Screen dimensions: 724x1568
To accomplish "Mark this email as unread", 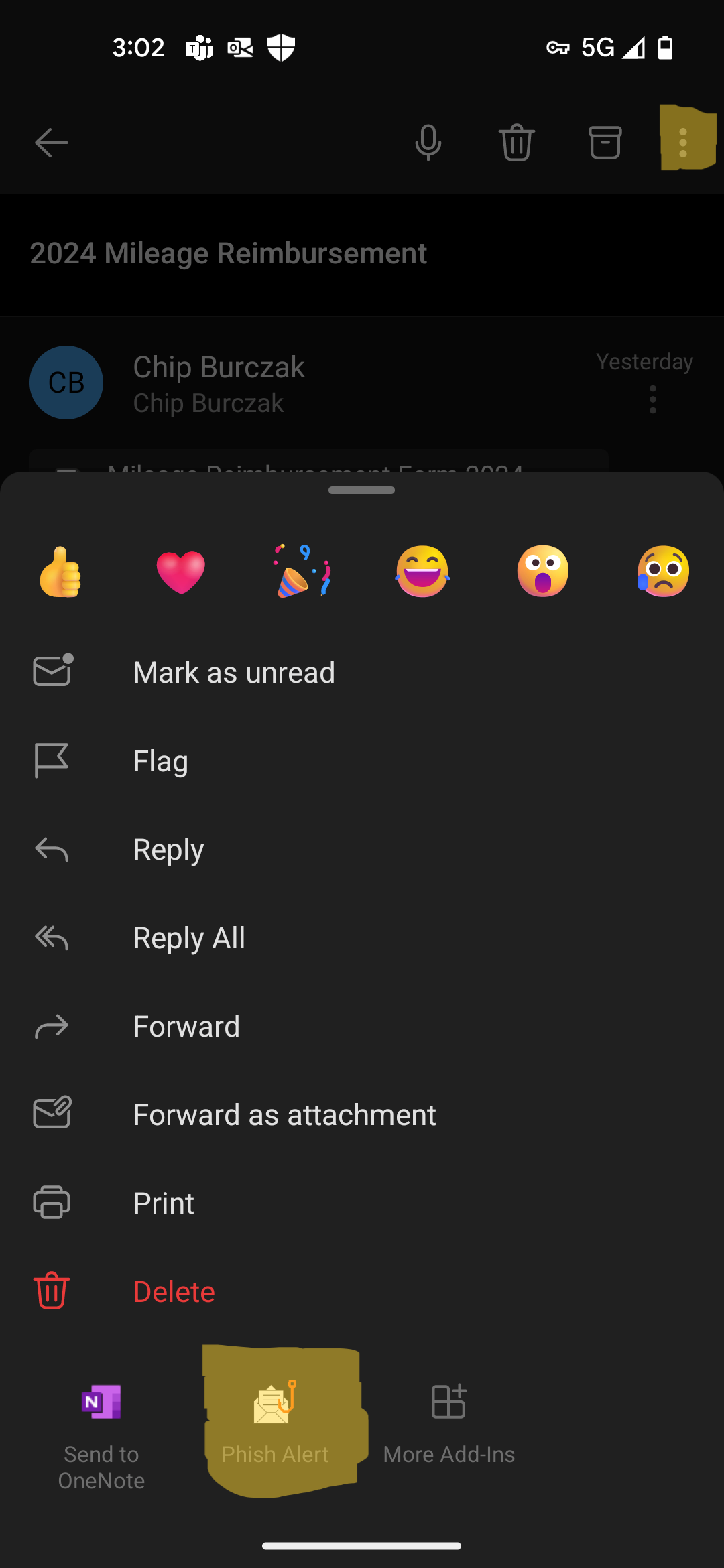I will click(362, 672).
